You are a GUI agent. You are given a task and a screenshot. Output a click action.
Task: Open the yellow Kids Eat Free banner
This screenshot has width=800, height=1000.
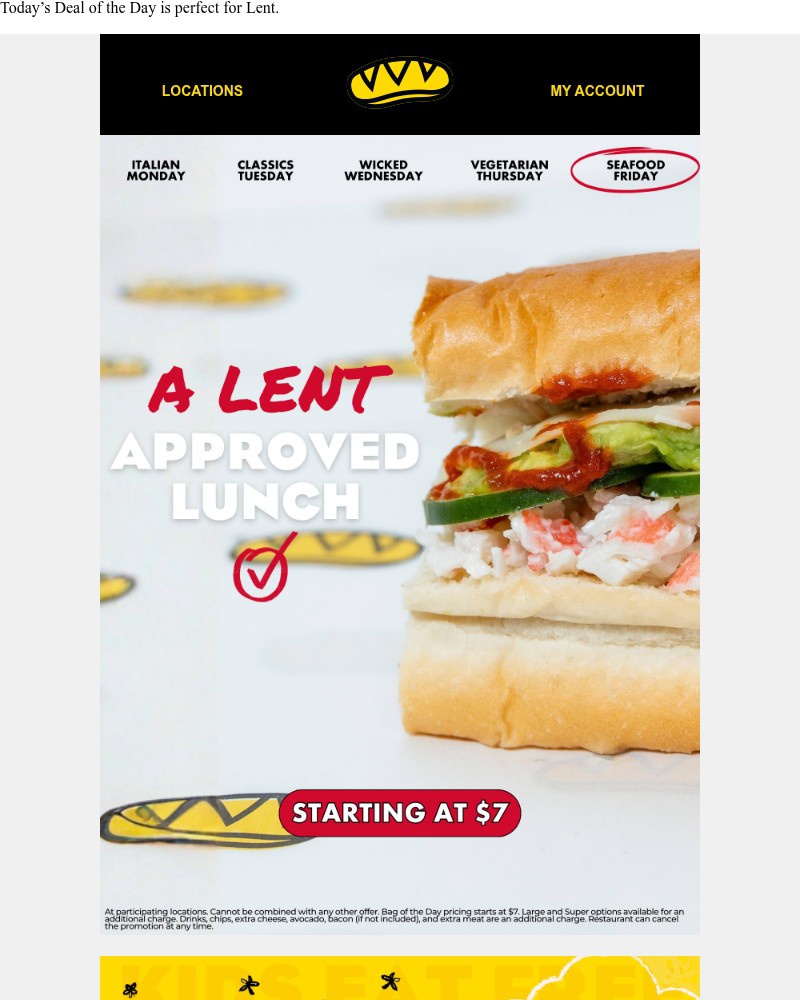(400, 979)
